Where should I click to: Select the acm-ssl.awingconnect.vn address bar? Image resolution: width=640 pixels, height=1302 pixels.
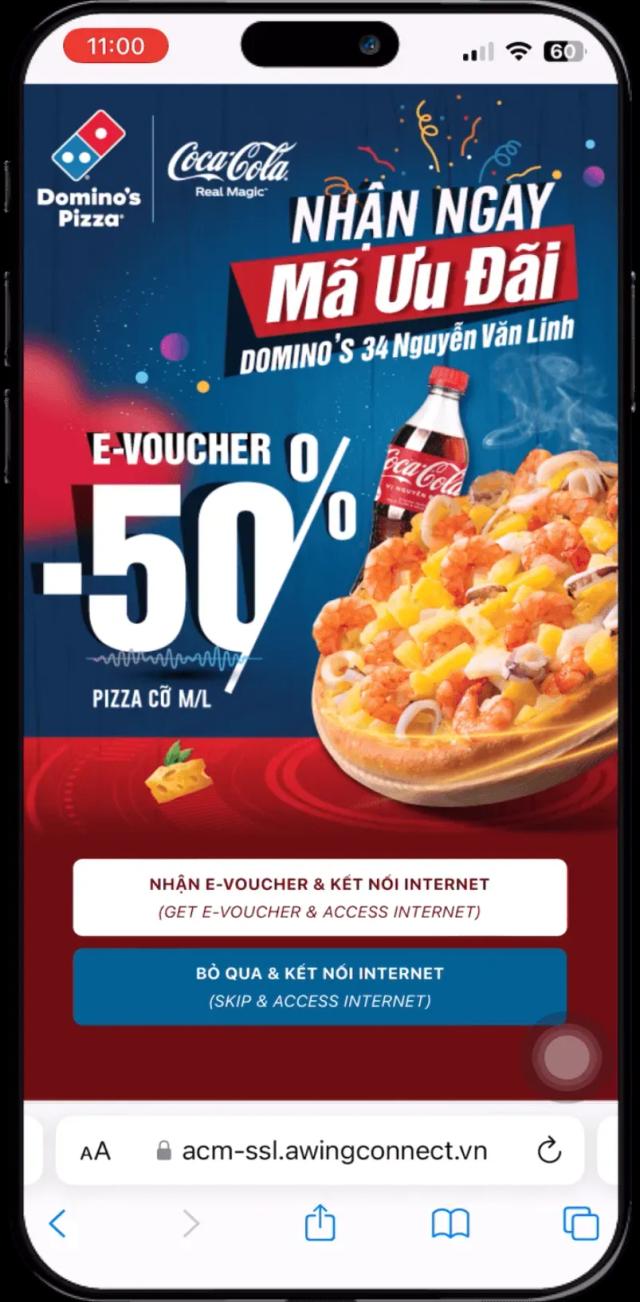coord(322,1151)
